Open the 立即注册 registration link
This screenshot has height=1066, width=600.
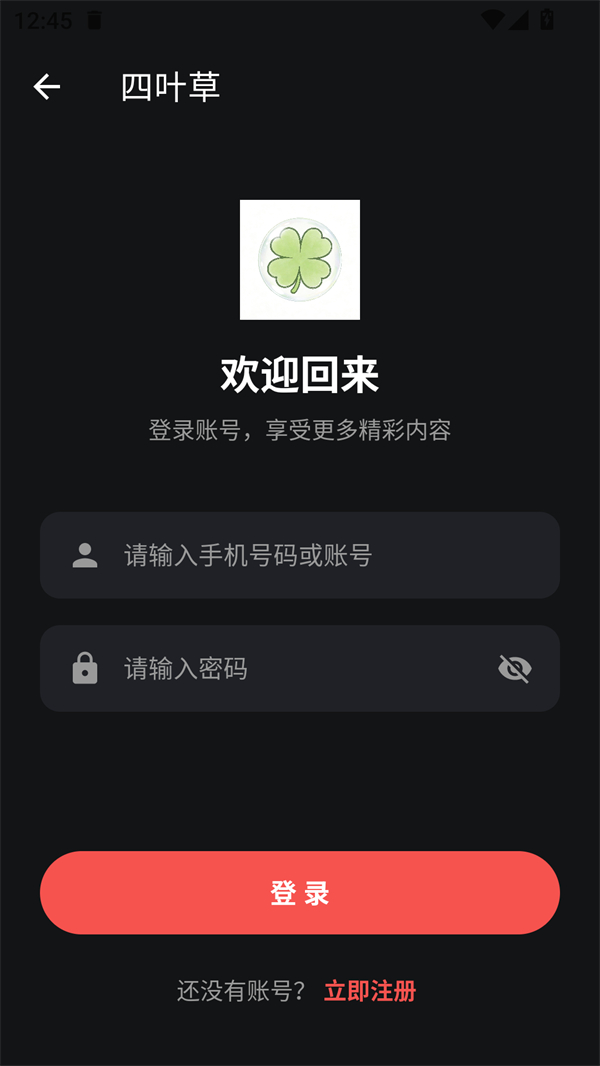(x=369, y=991)
